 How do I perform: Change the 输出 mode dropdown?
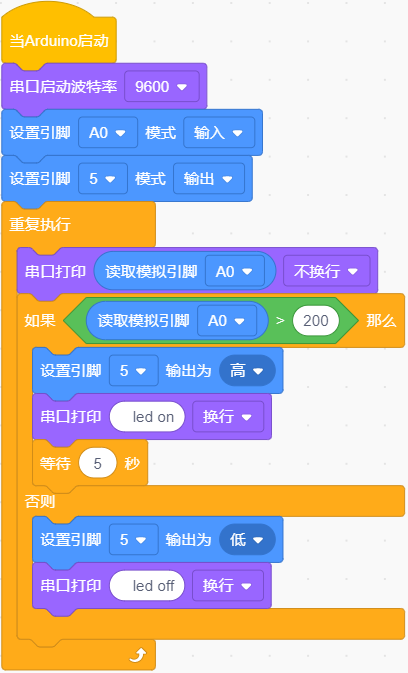coord(209,179)
